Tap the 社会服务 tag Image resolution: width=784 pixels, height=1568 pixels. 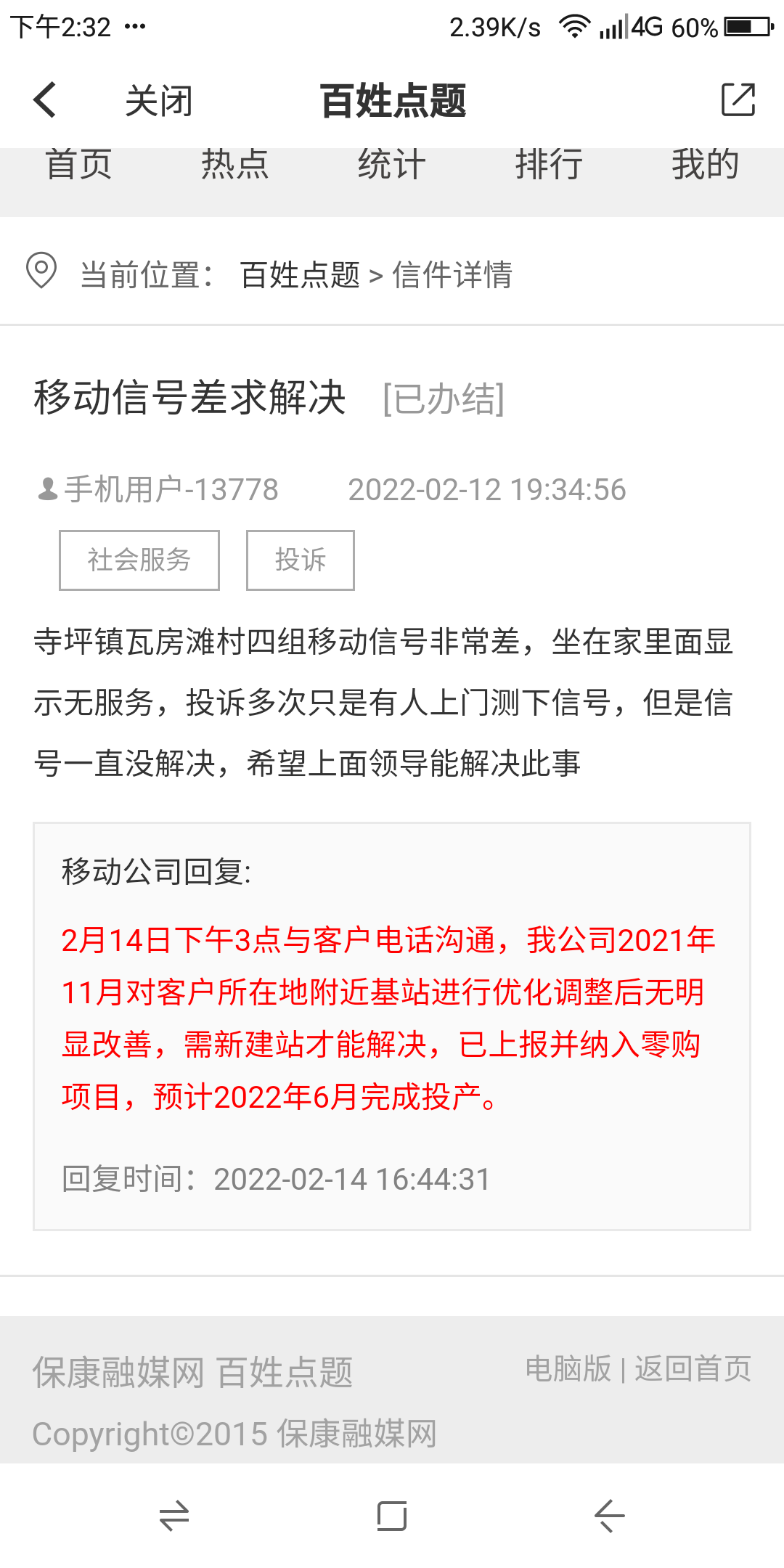(139, 560)
